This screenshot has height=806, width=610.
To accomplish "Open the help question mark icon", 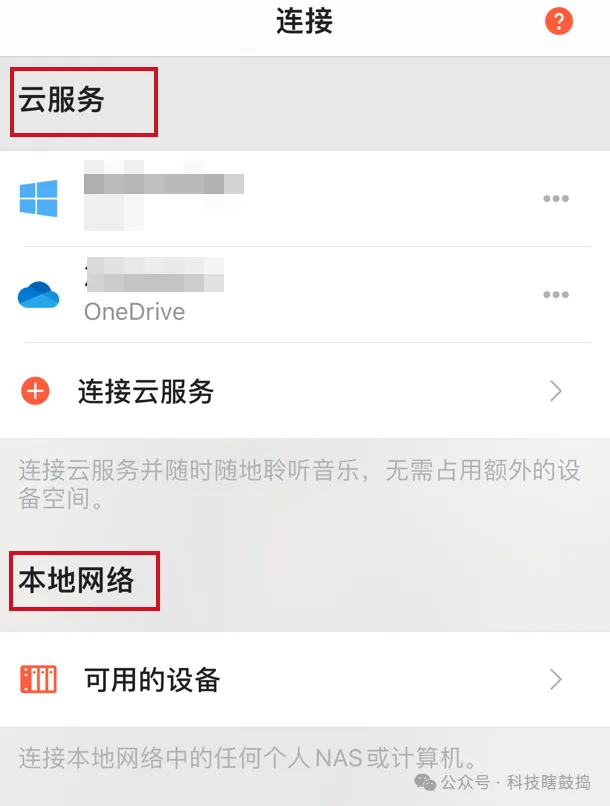I will 559,21.
